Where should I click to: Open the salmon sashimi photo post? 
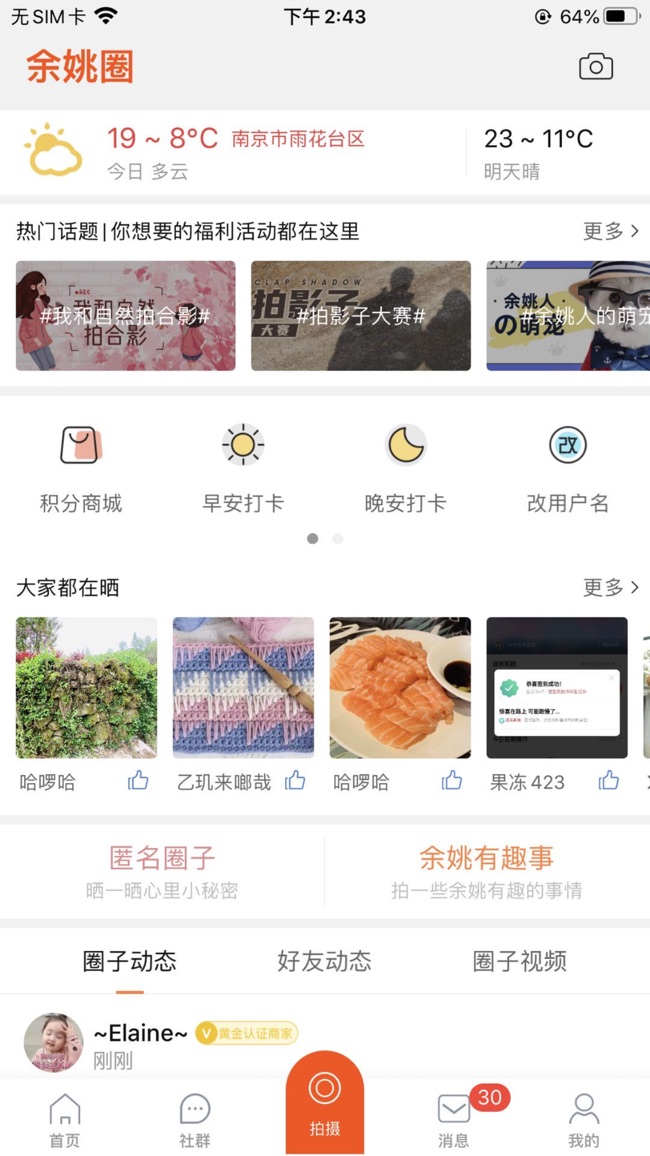(400, 687)
